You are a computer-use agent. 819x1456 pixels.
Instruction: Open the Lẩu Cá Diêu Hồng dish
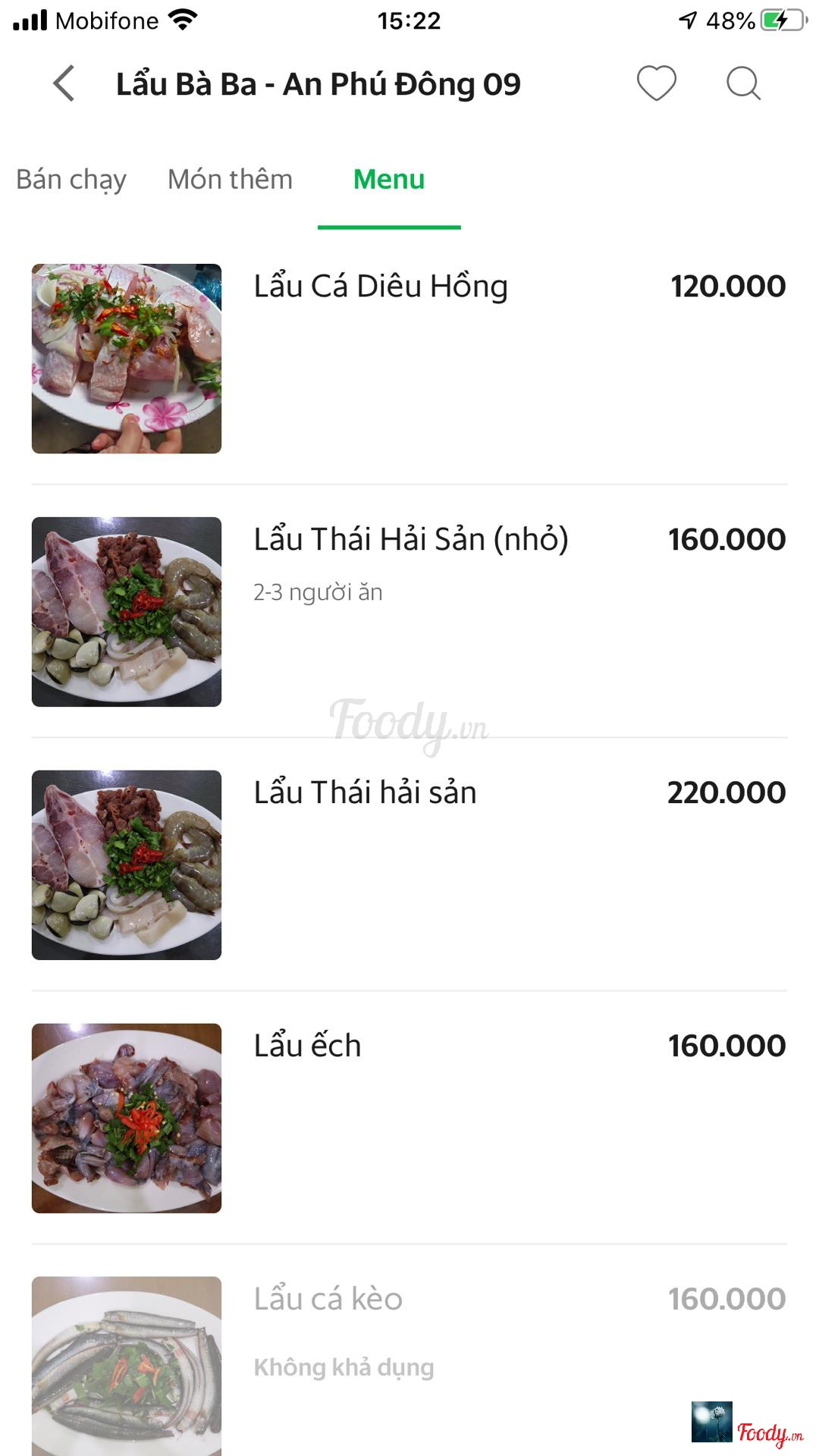tap(380, 287)
